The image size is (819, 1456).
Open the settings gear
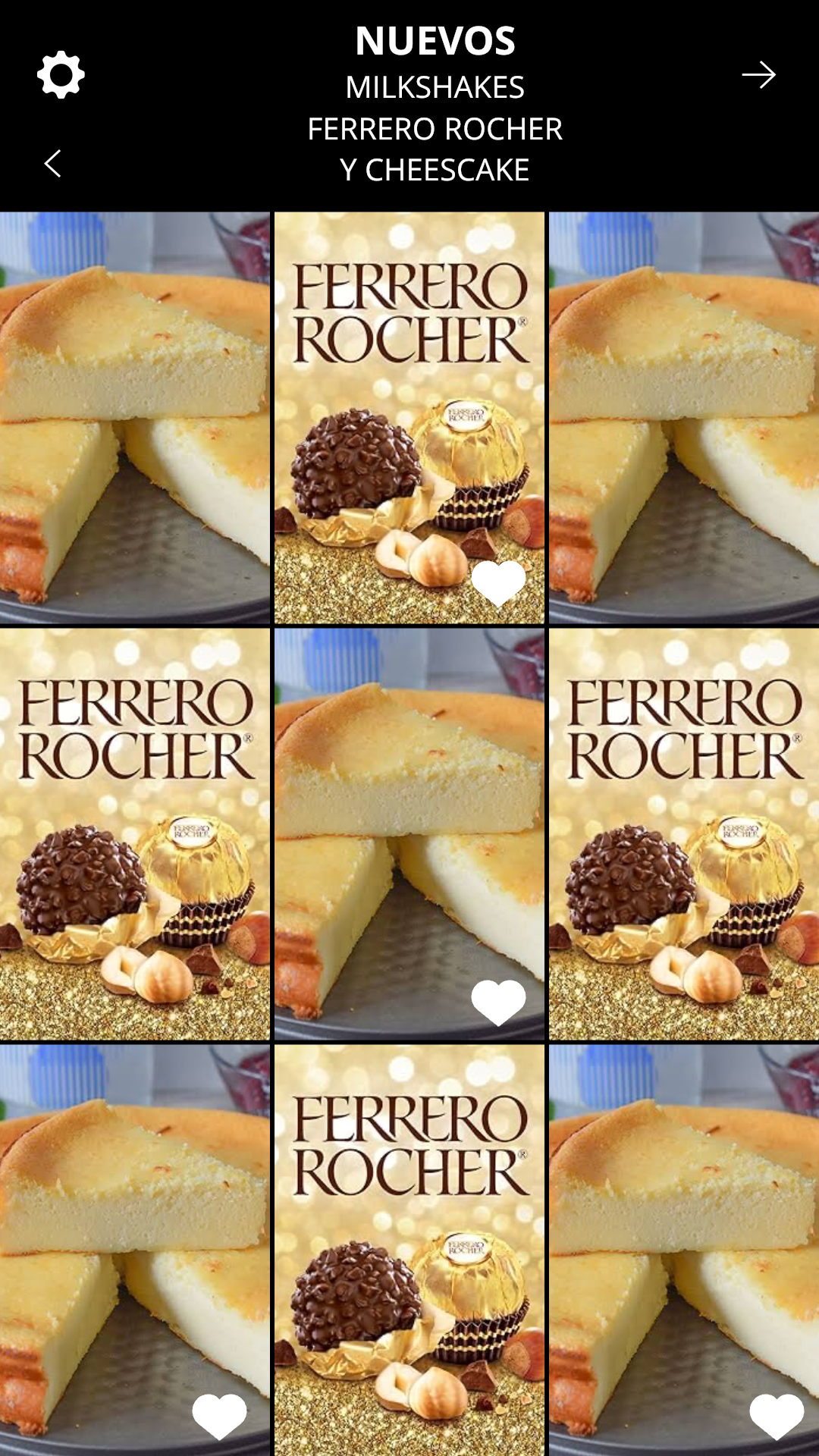[x=61, y=75]
